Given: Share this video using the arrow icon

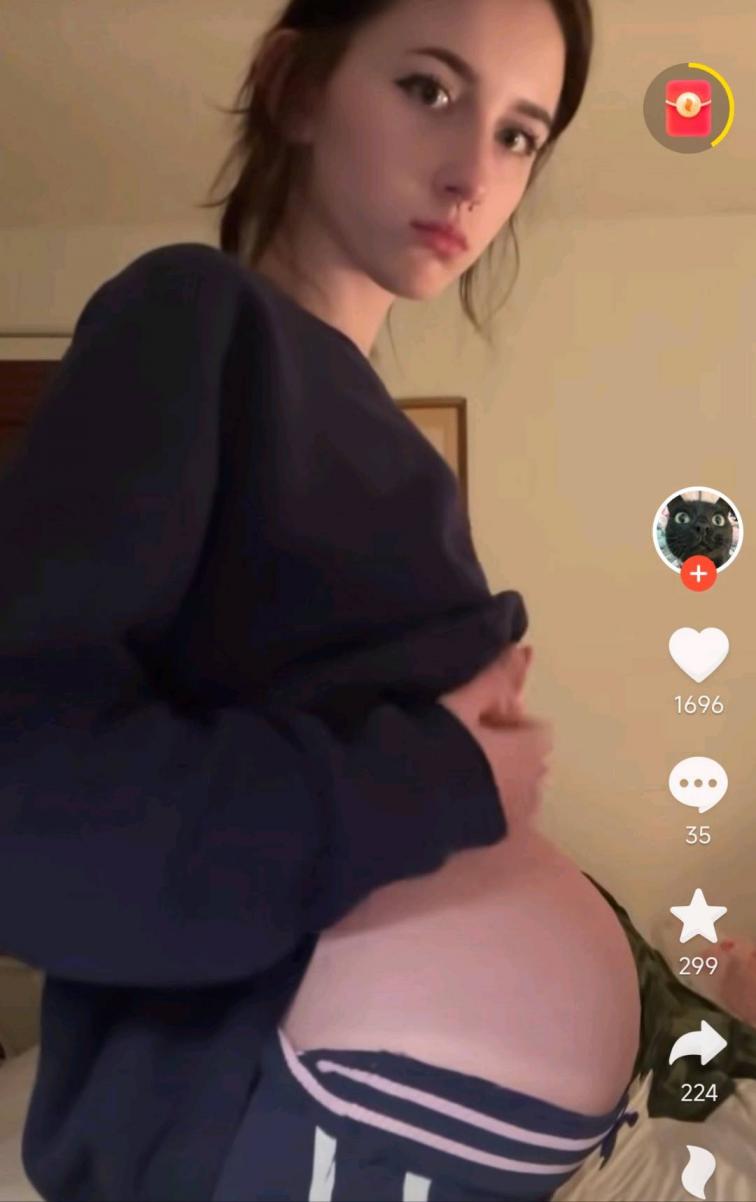Looking at the screenshot, I should point(698,1045).
